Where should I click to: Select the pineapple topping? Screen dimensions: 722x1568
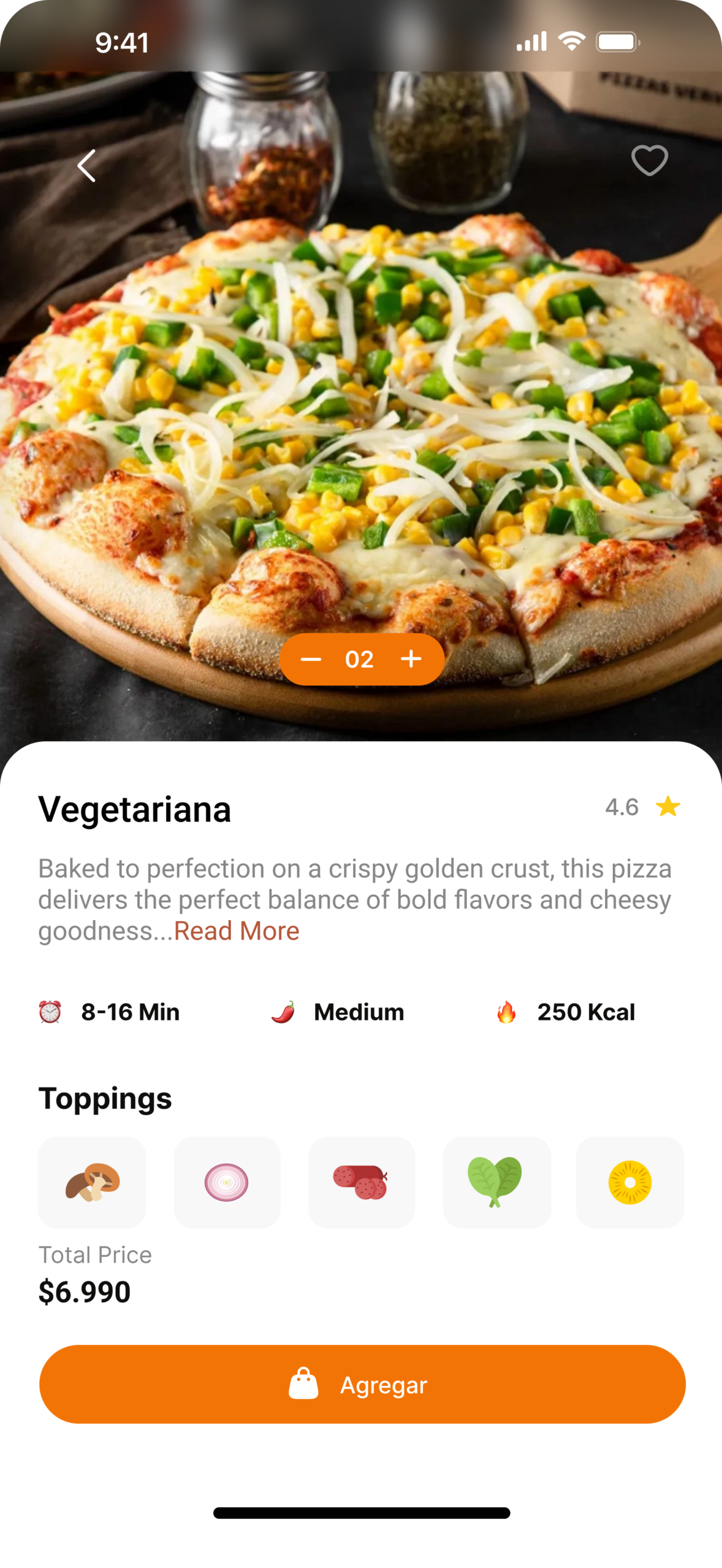point(629,1182)
